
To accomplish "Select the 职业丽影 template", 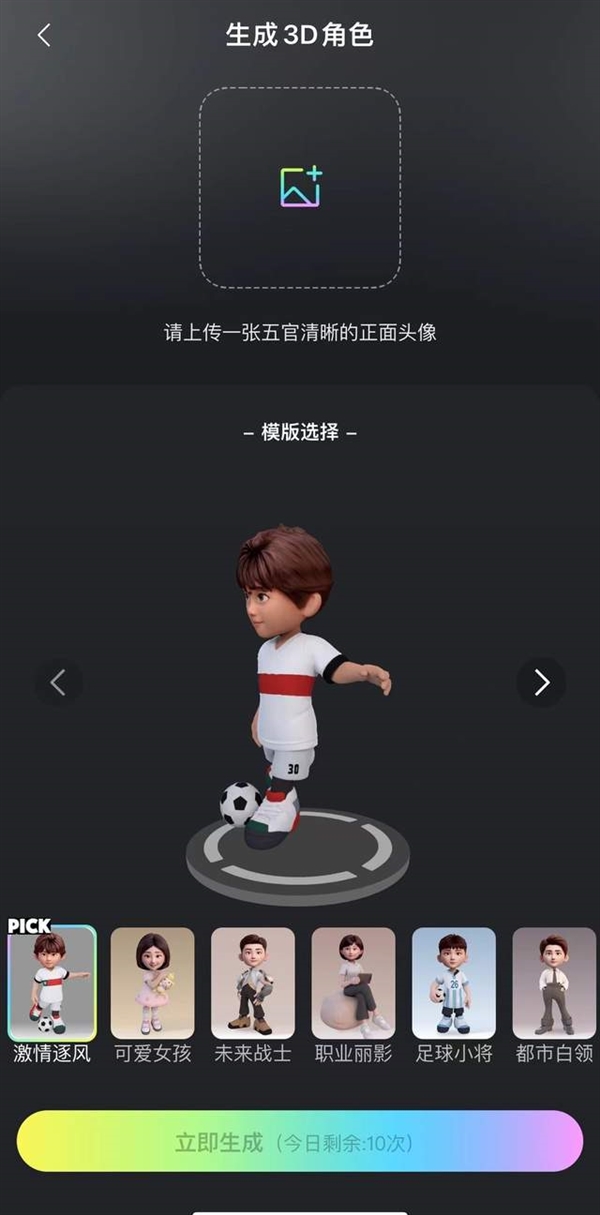I will coord(353,983).
